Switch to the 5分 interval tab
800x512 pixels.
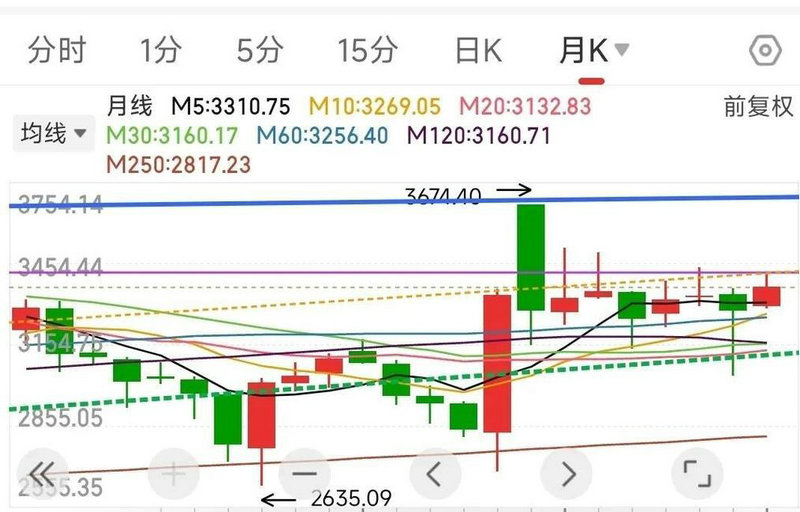pos(258,50)
